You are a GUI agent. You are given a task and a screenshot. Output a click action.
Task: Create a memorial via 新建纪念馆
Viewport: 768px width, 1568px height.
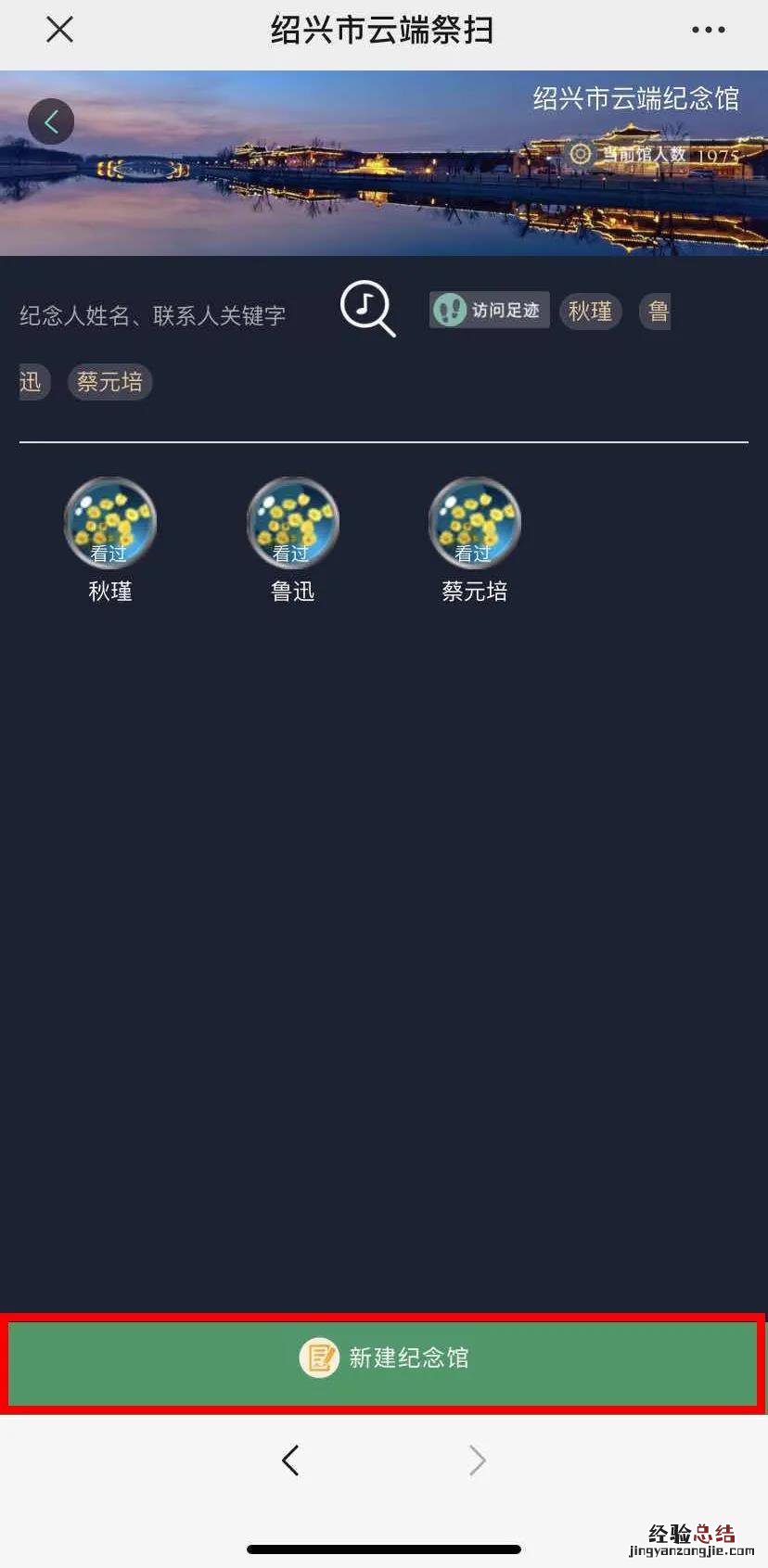pos(384,1358)
